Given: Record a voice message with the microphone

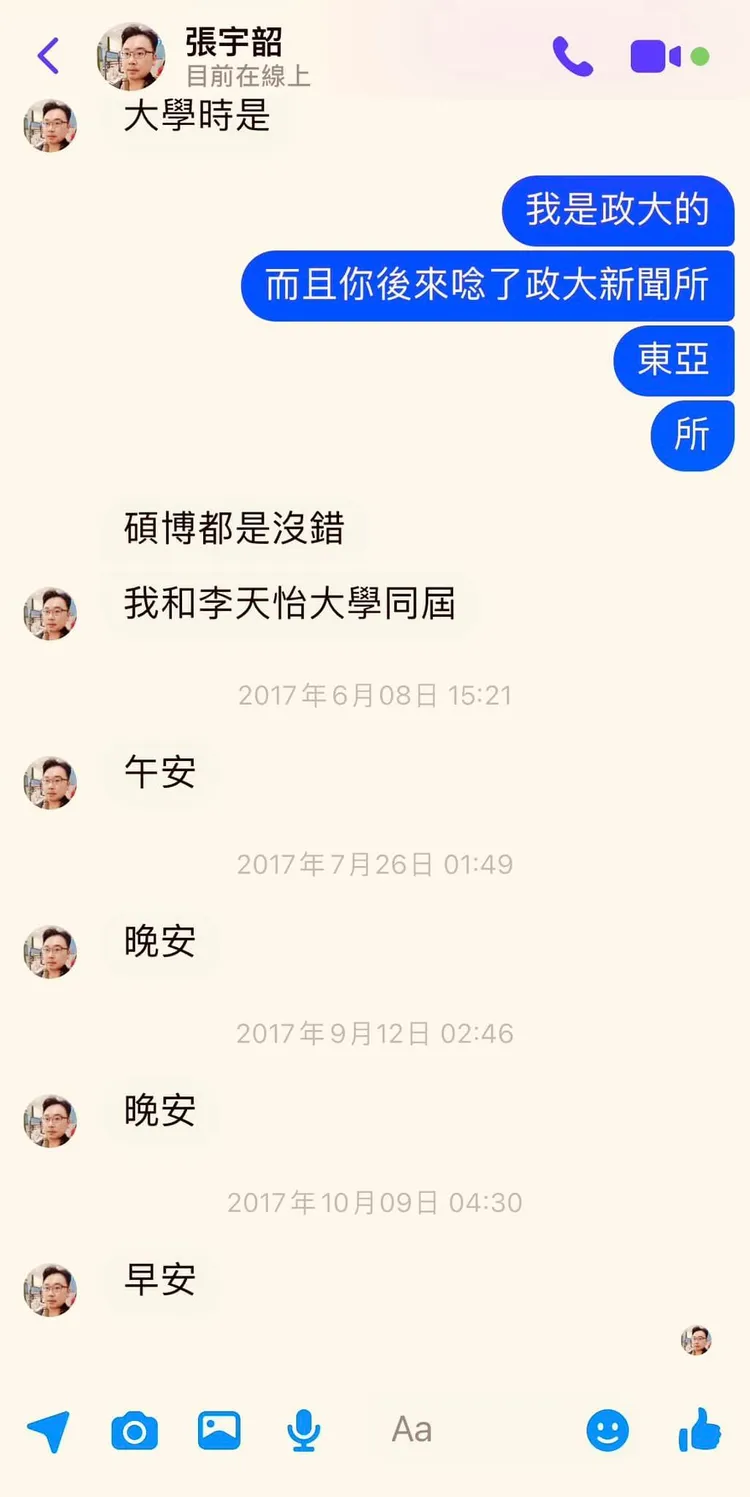Looking at the screenshot, I should pyautogui.click(x=303, y=1430).
